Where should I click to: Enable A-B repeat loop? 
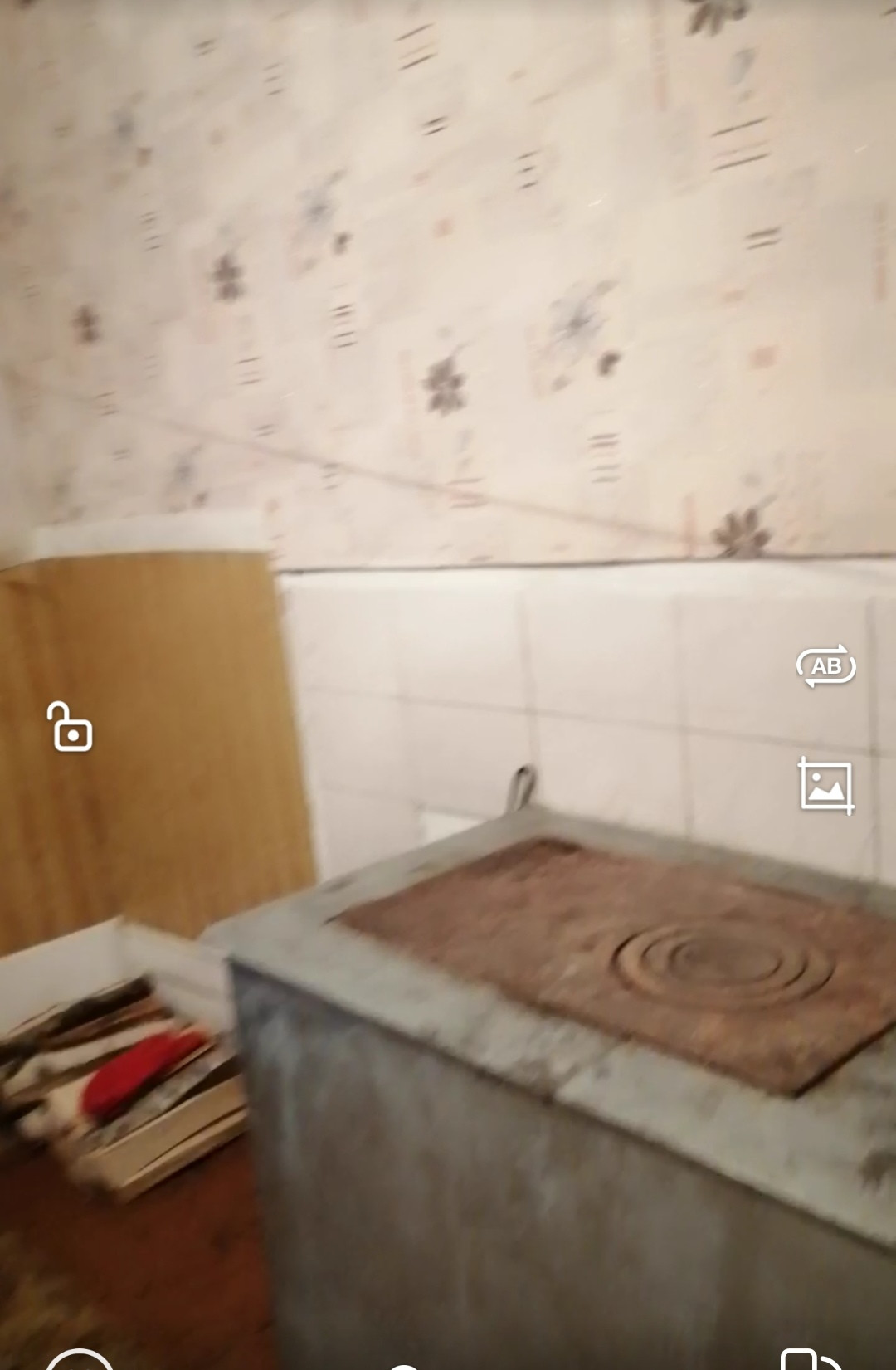(x=825, y=665)
